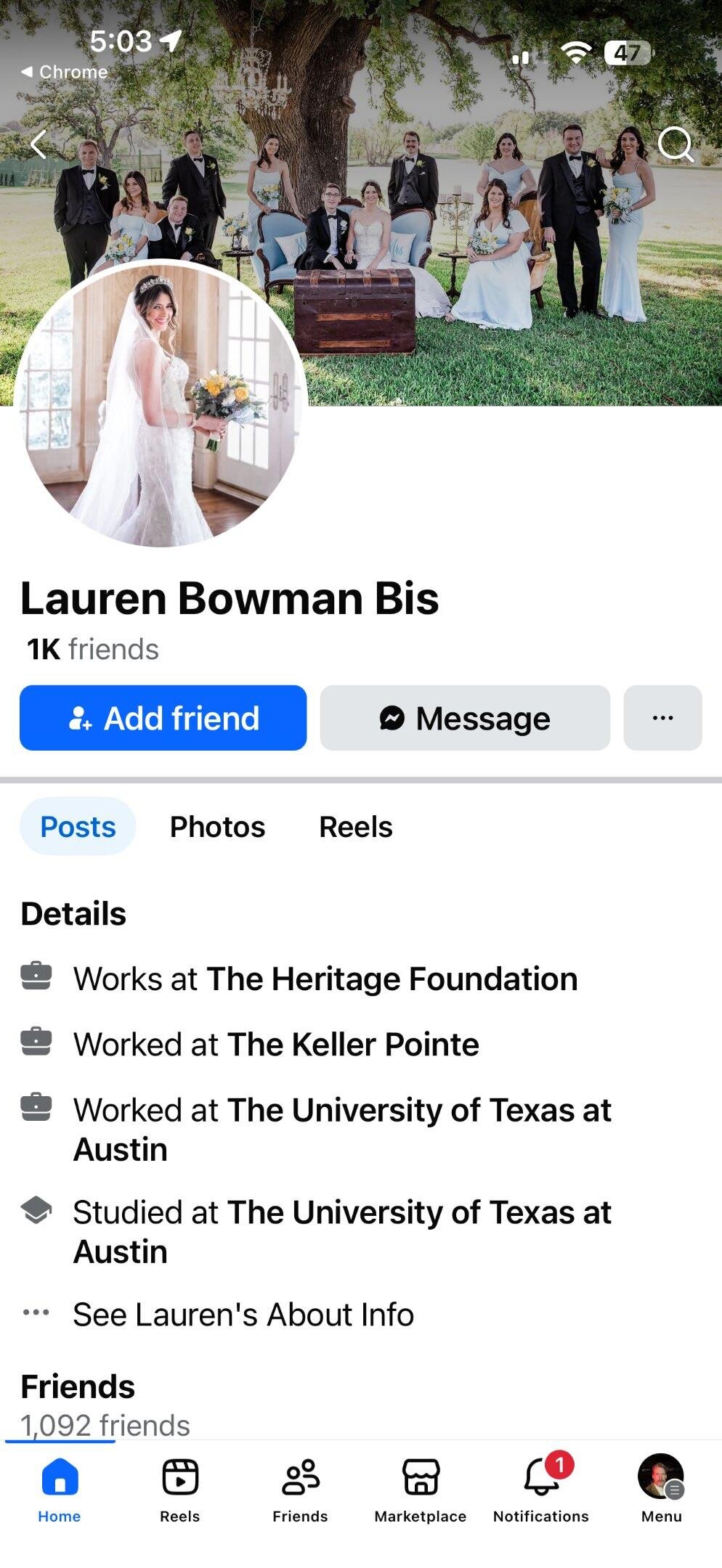Switch to the profile Reels tab
Screen dimensions: 722x1568
(356, 827)
